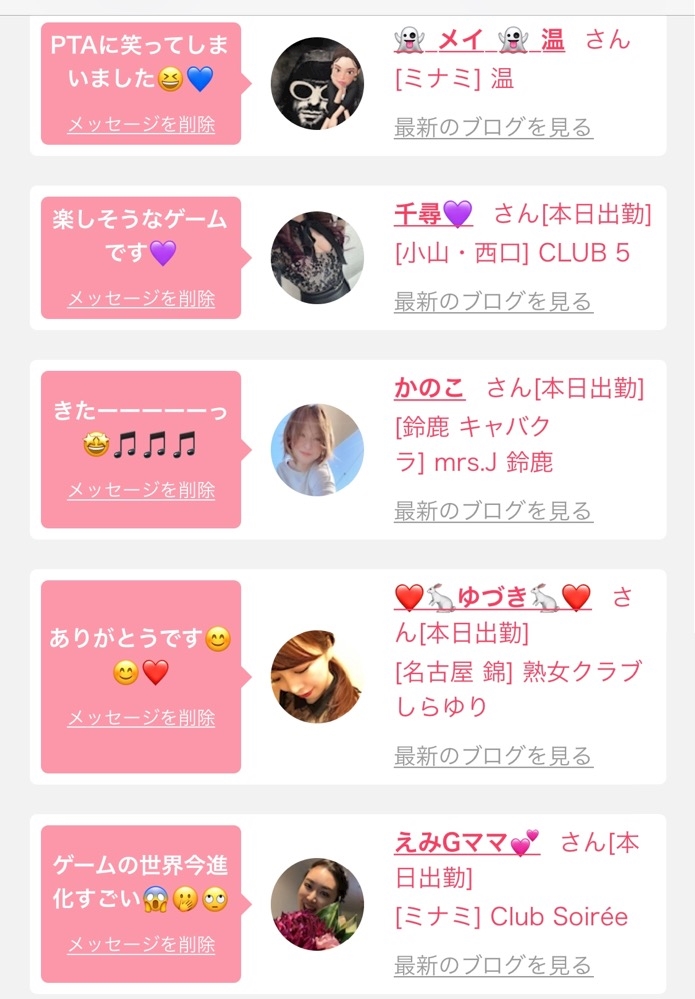View latest blog of メイ 温

493,128
